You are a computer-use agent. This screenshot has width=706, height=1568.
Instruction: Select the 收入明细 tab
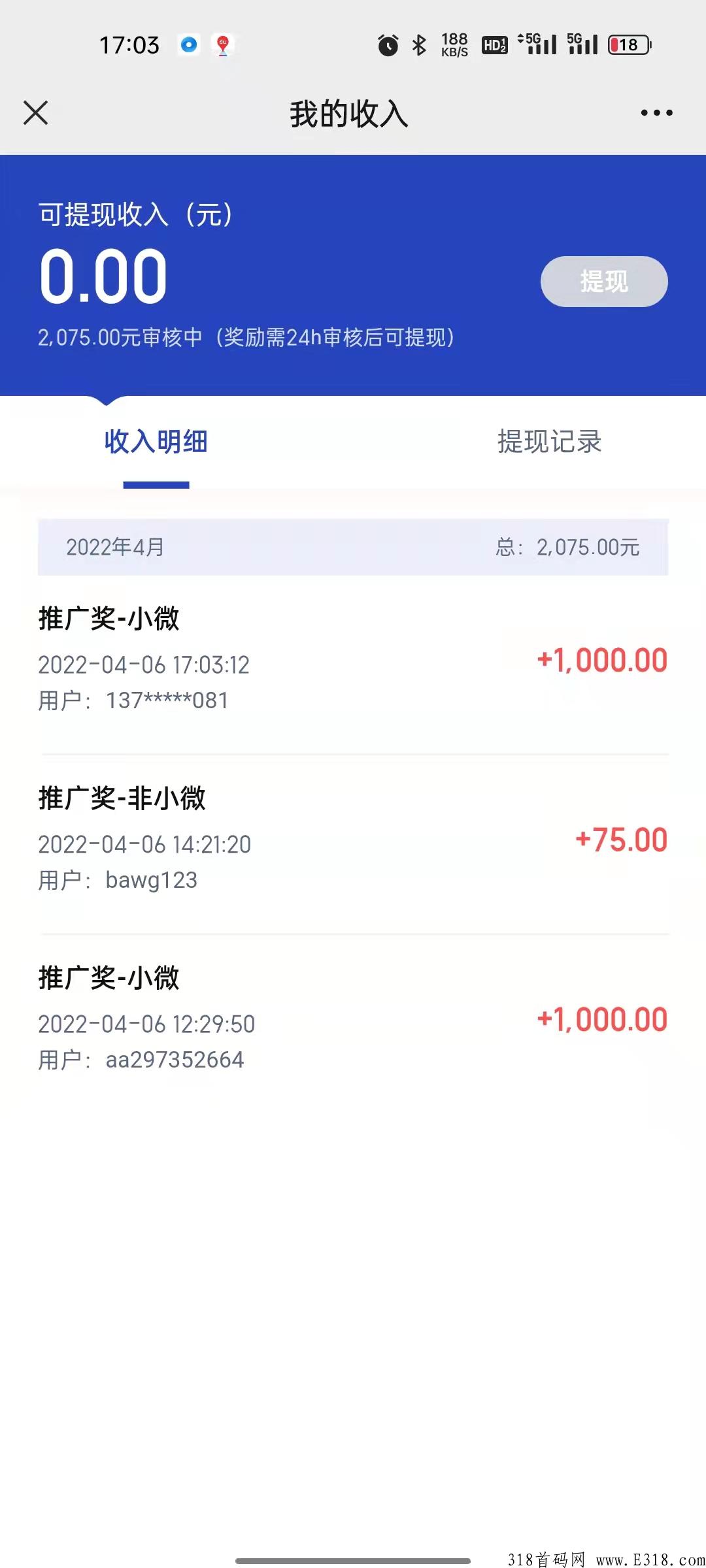click(x=156, y=442)
